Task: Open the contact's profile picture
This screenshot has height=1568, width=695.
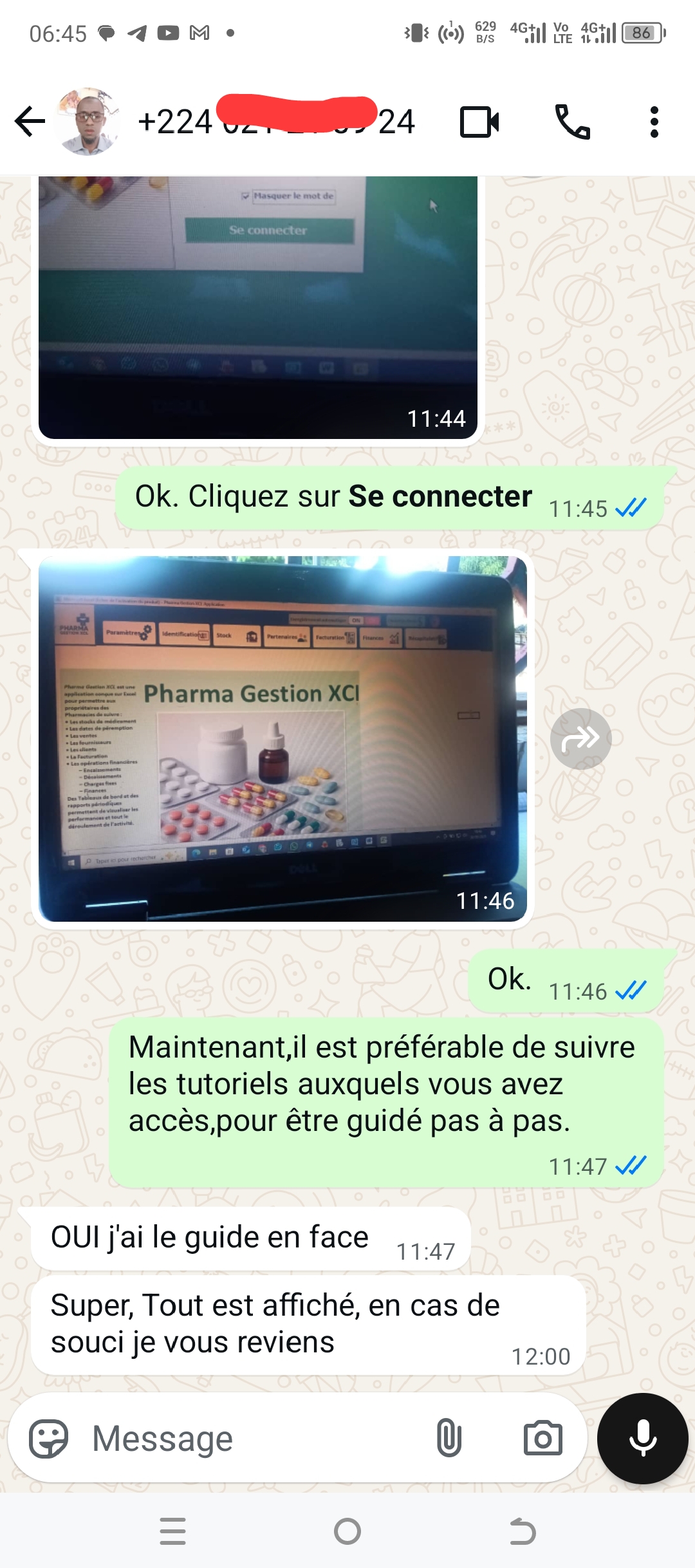Action: (x=89, y=122)
